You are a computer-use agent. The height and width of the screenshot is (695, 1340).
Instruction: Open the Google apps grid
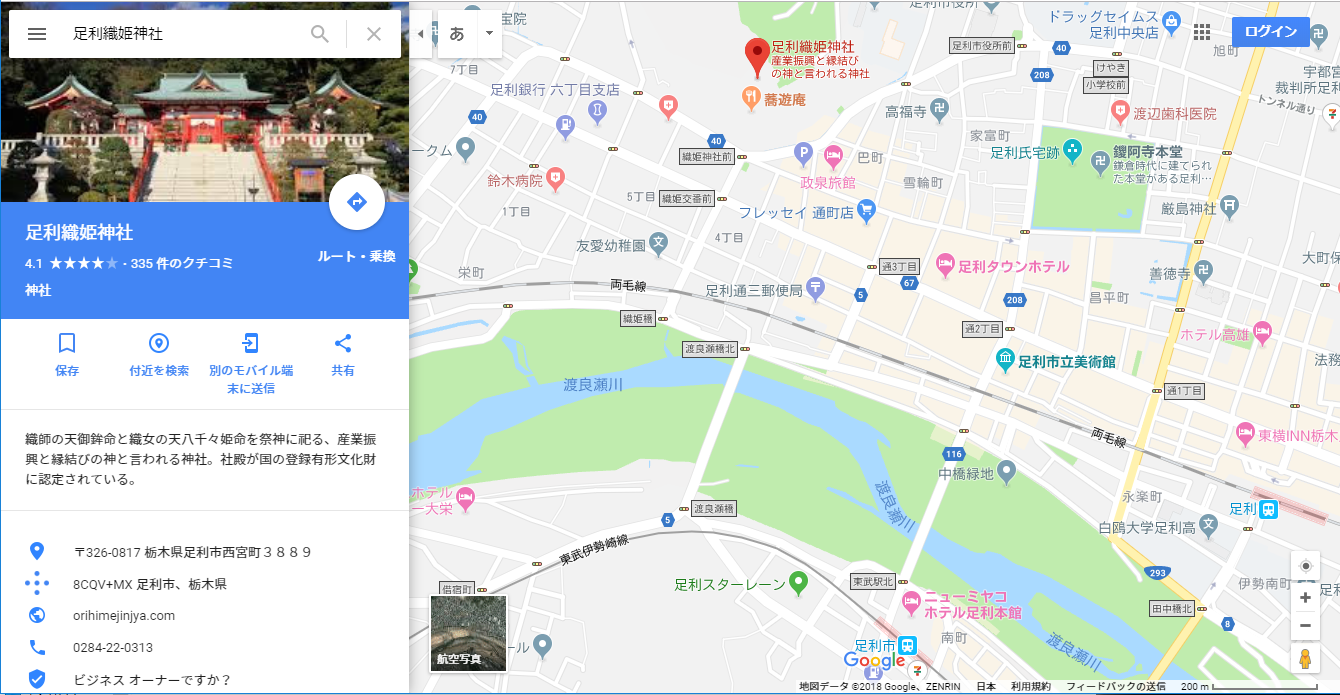(x=1202, y=32)
